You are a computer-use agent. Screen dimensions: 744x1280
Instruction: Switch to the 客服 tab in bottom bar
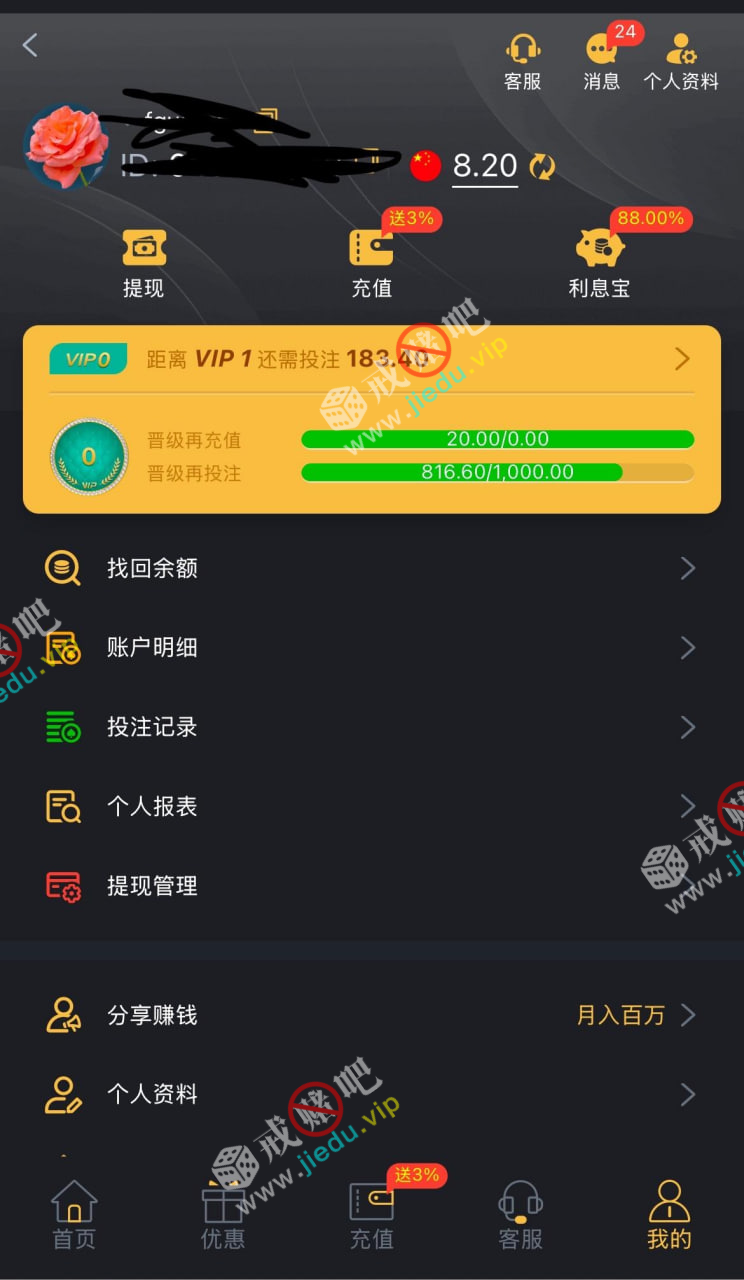pos(520,1215)
